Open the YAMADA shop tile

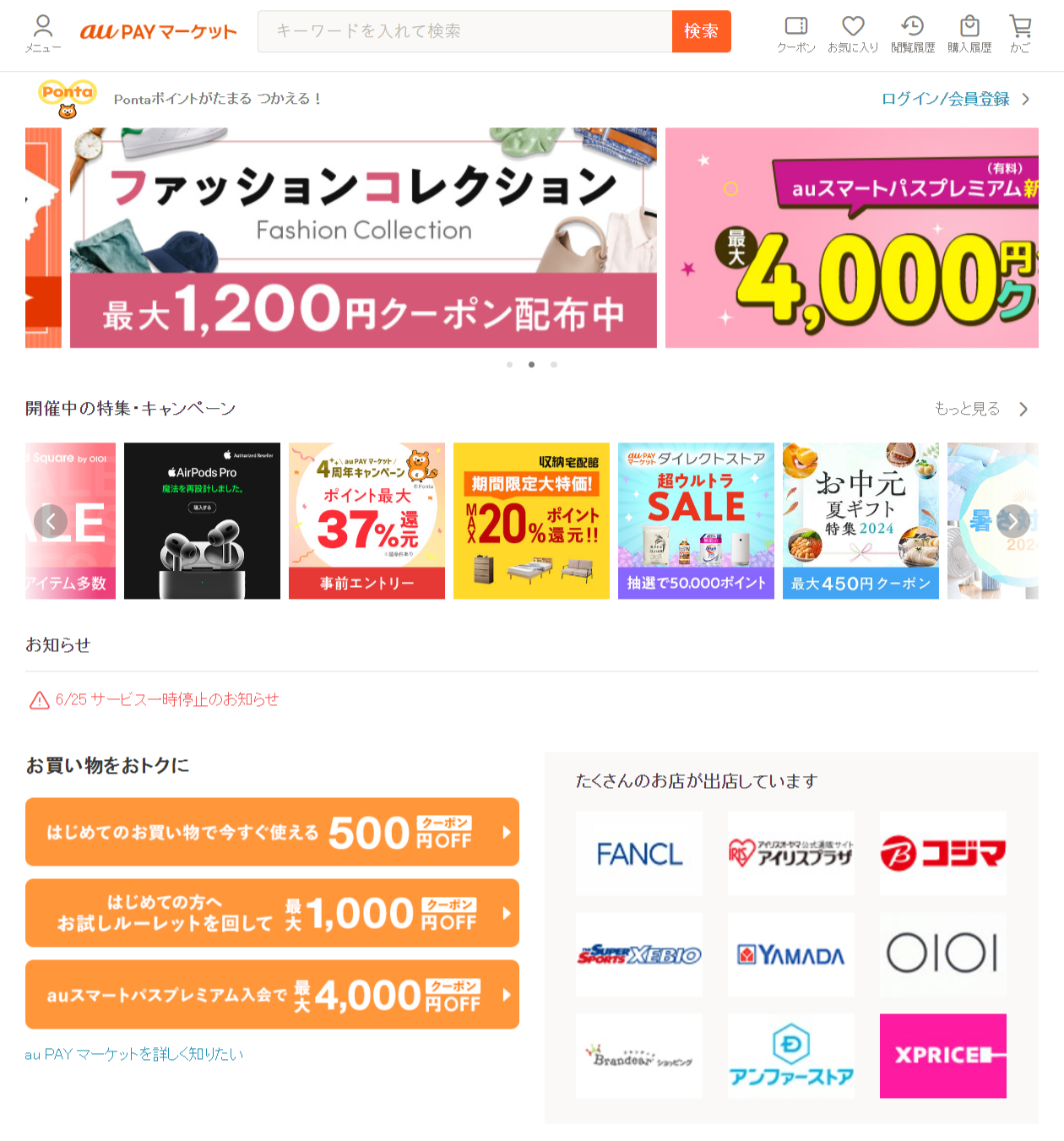point(790,954)
